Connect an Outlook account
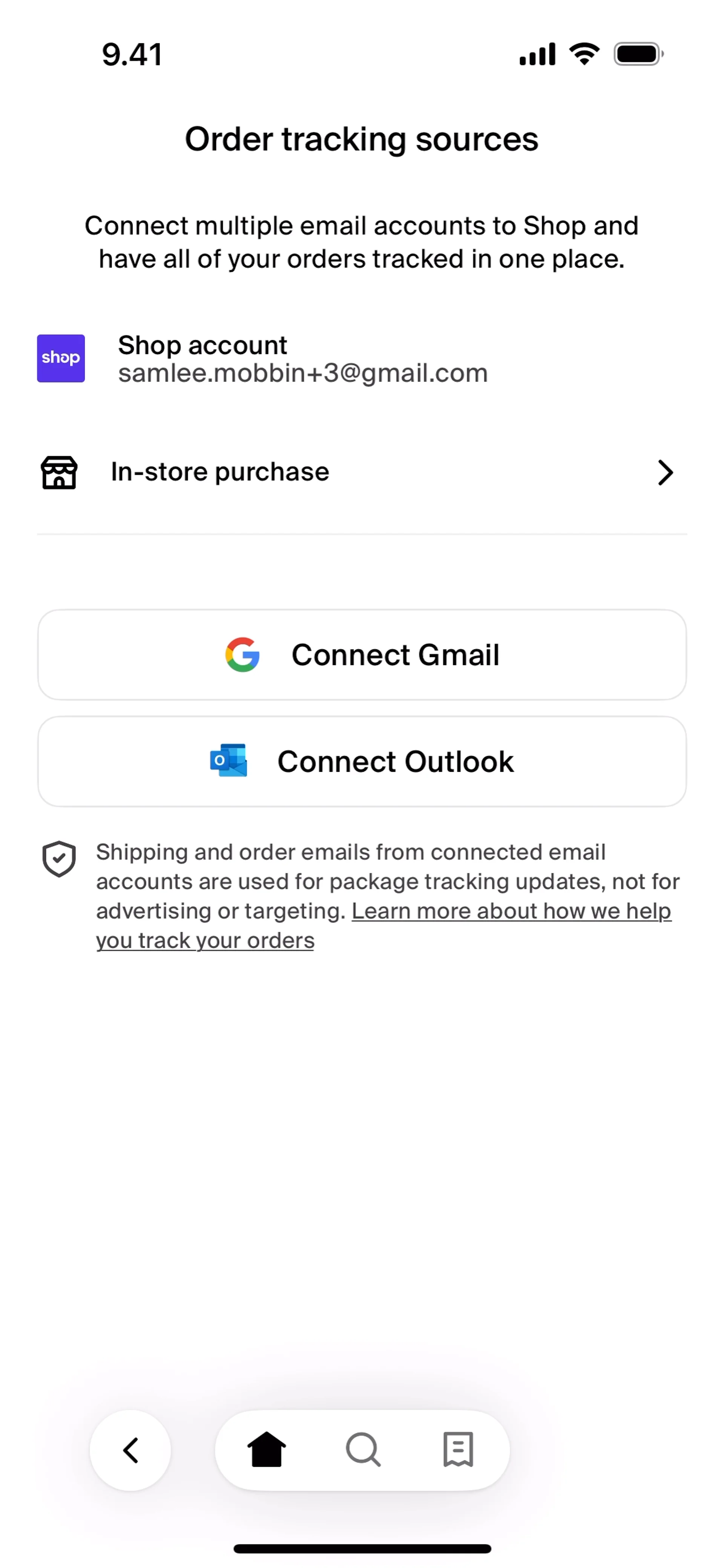Image resolution: width=724 pixels, height=1568 pixels. 362,762
